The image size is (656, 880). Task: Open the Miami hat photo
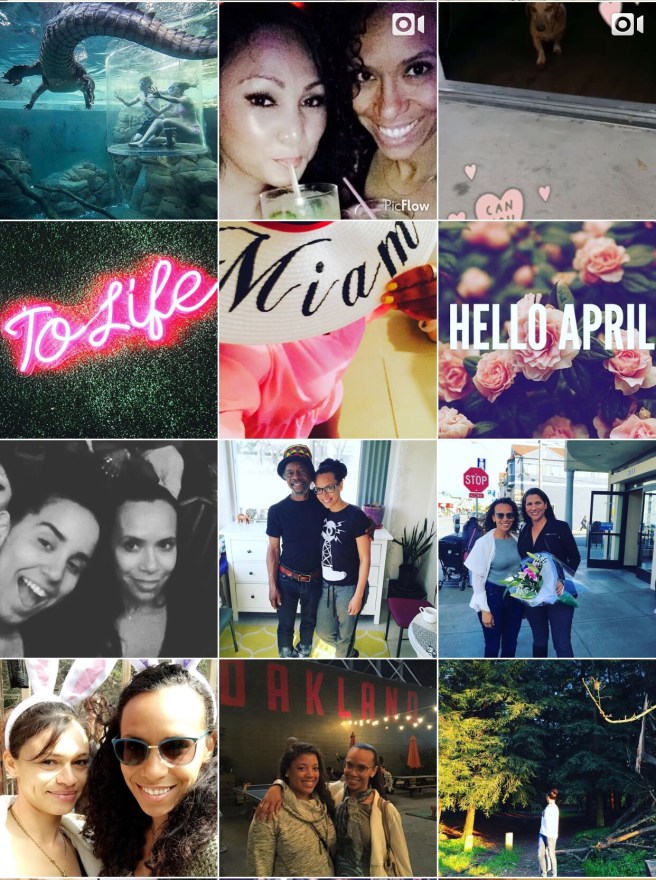coord(327,329)
